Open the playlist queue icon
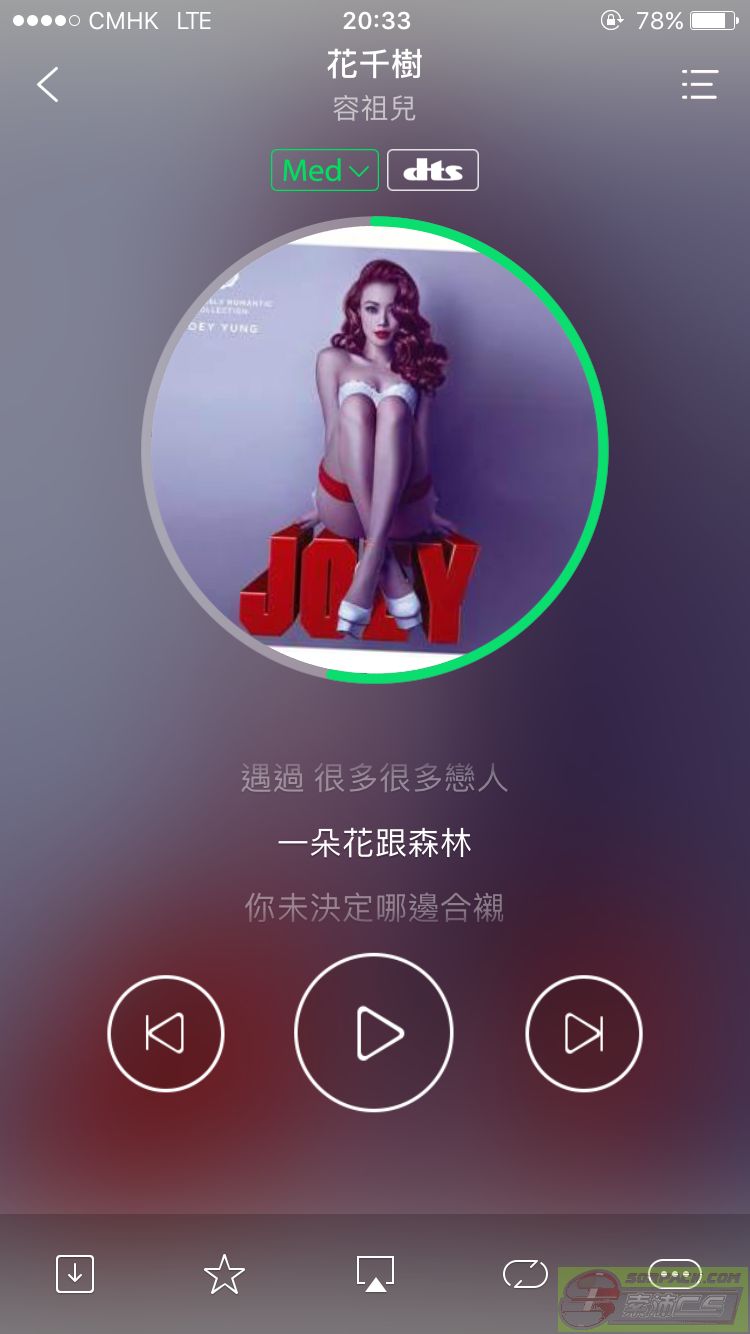Screen dimensions: 750x1334 (x=699, y=85)
